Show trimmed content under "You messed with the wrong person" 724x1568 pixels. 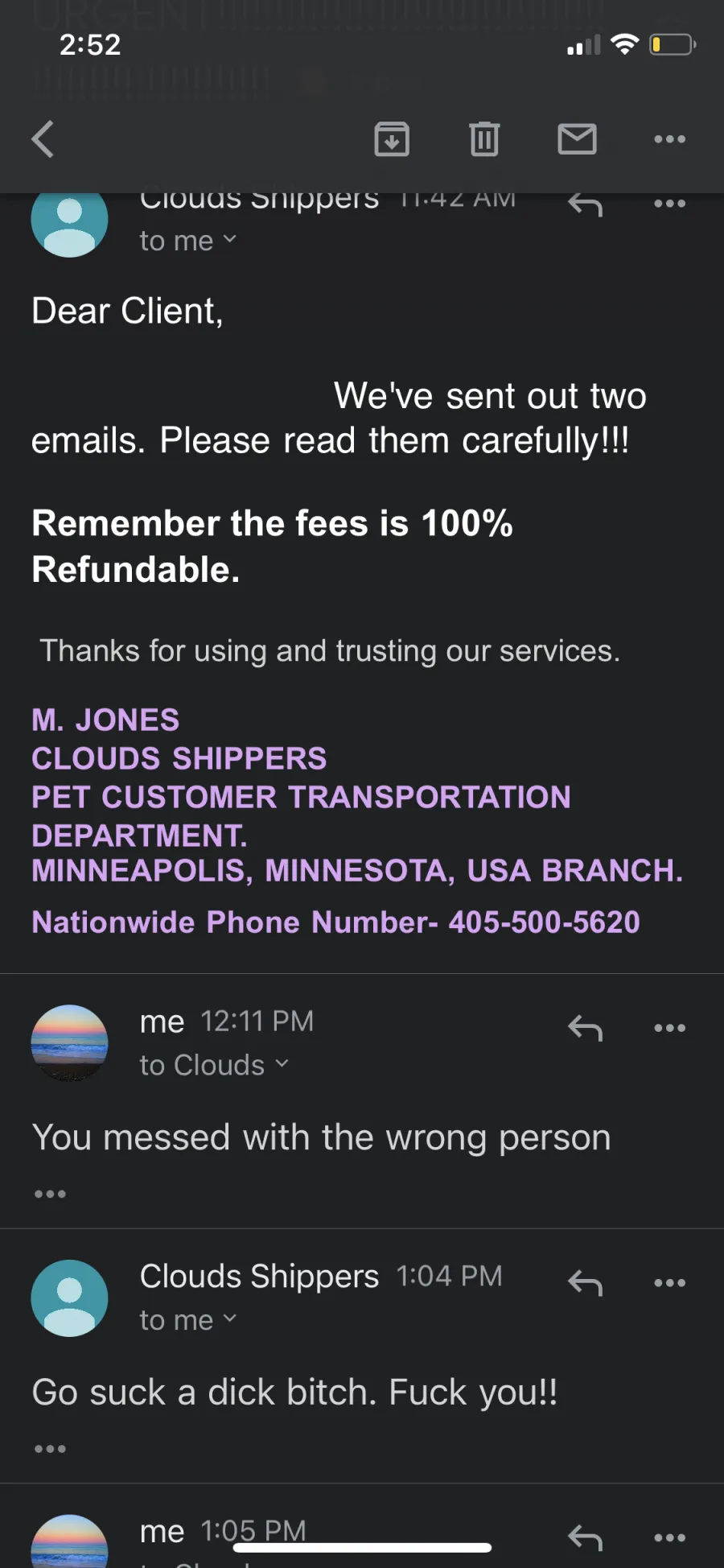tap(50, 1194)
